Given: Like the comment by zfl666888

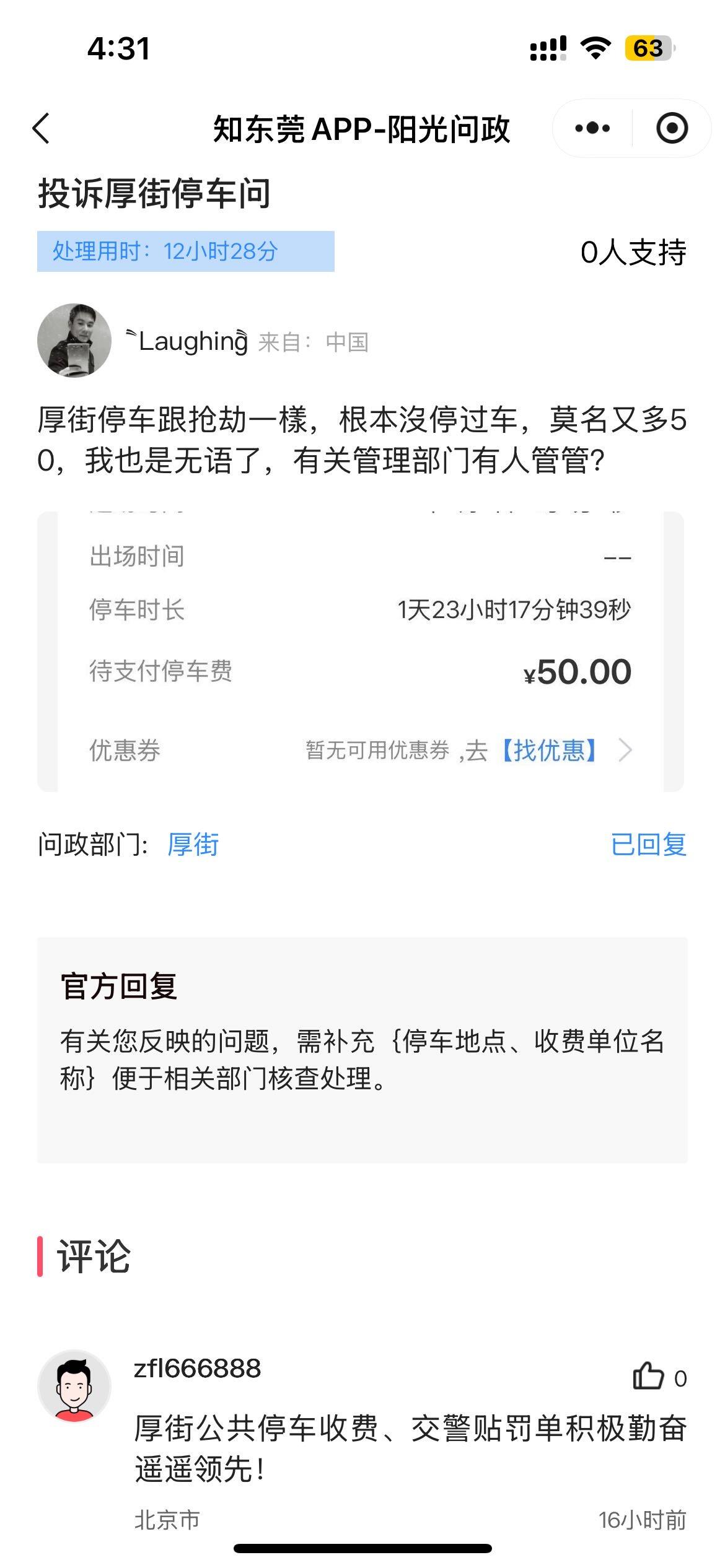Looking at the screenshot, I should pyautogui.click(x=648, y=1377).
